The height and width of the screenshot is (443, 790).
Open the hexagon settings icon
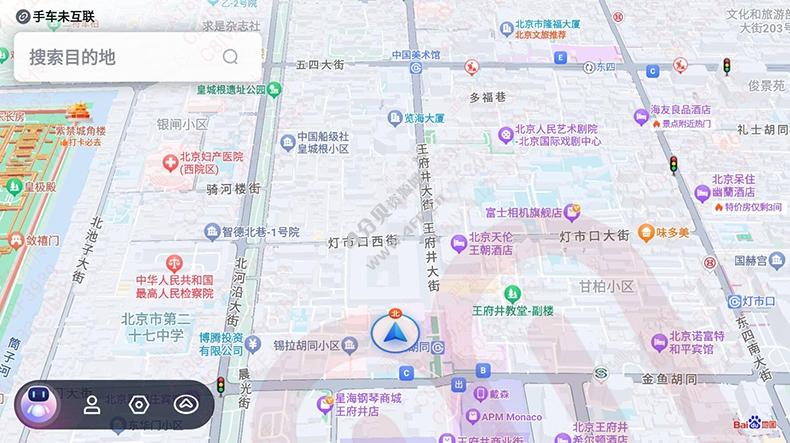click(x=139, y=404)
